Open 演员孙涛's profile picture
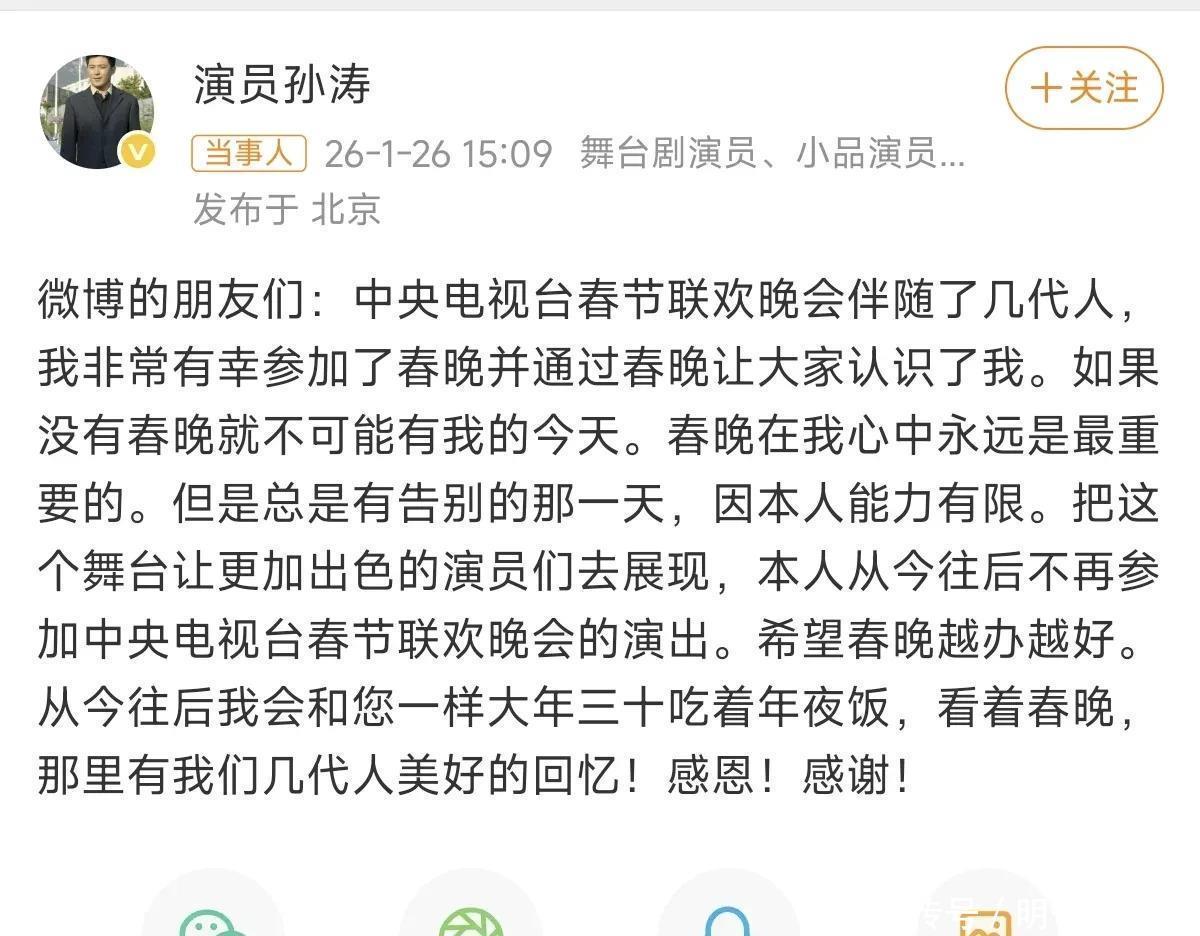Image resolution: width=1200 pixels, height=936 pixels. coord(97,112)
